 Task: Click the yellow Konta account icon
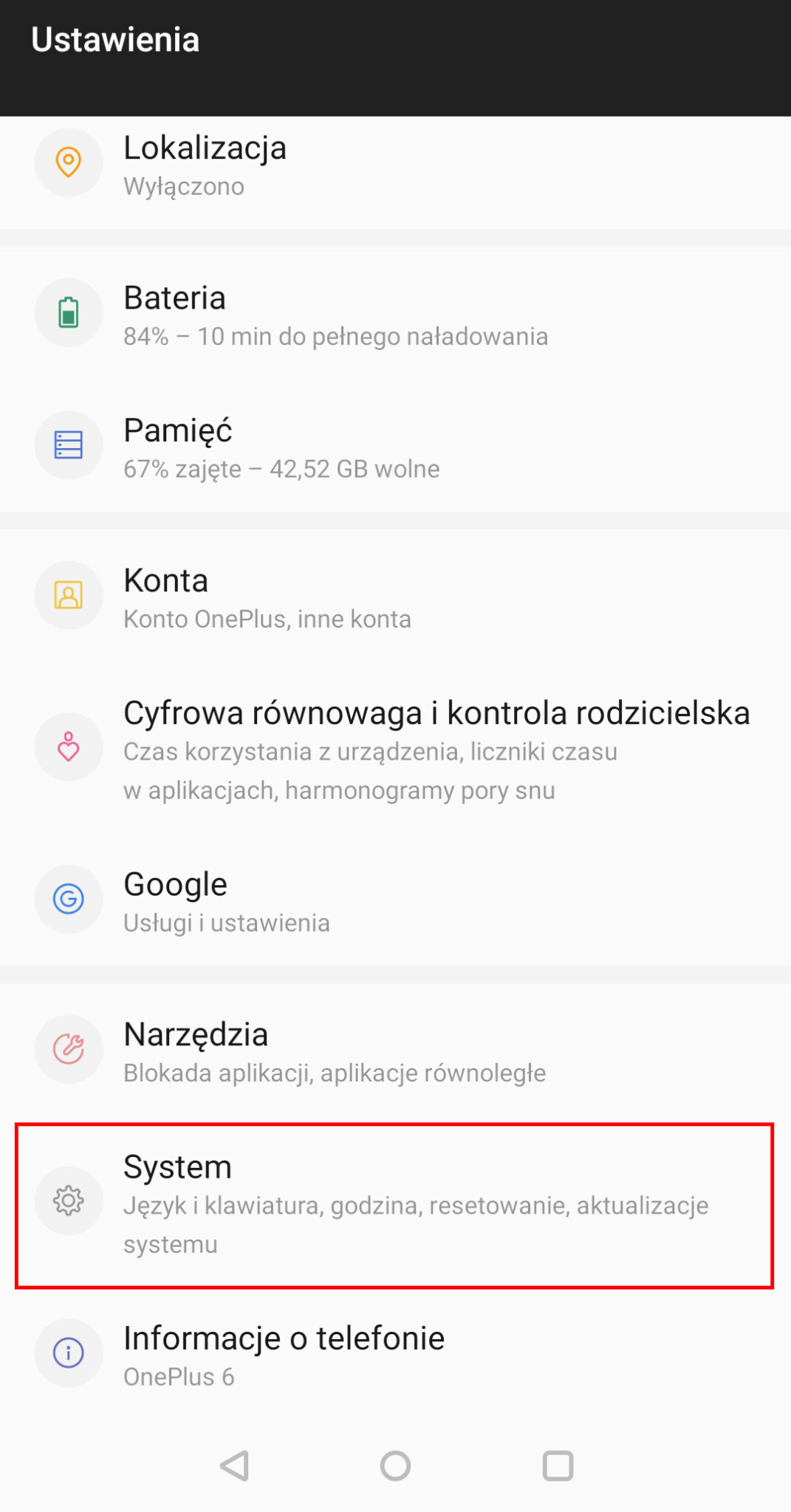(x=68, y=595)
